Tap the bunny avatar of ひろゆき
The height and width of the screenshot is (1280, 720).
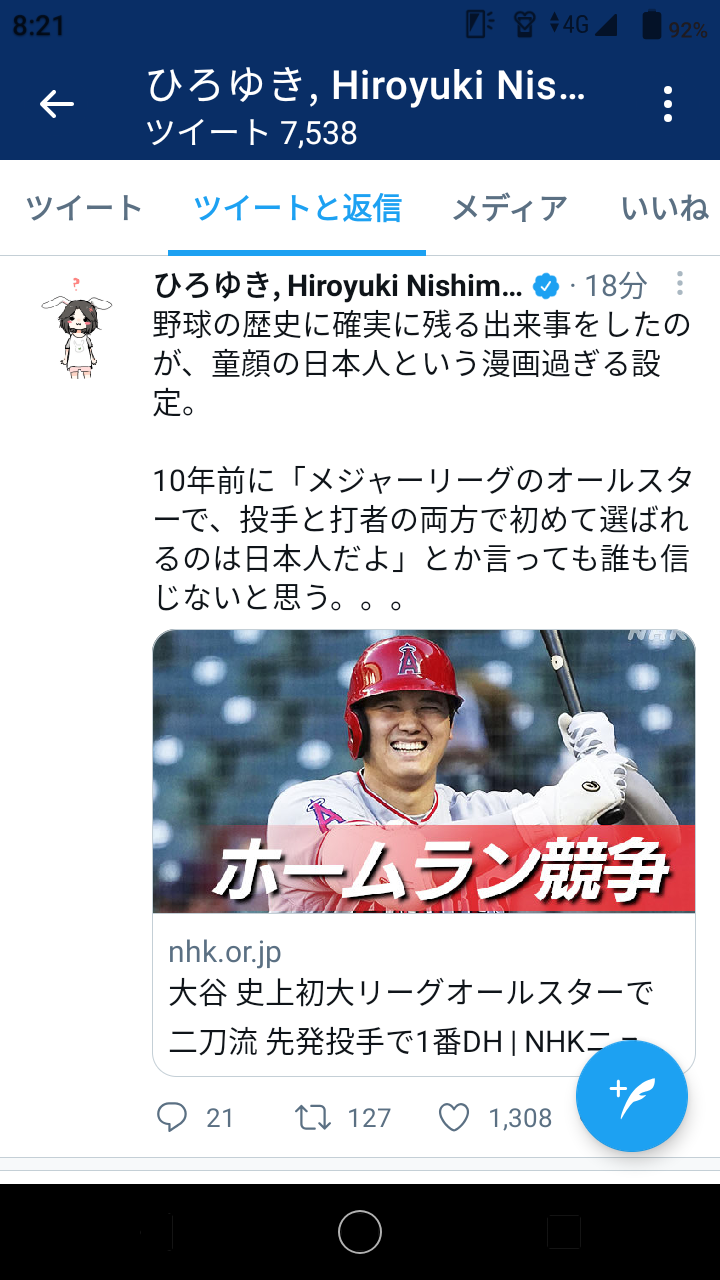76,326
